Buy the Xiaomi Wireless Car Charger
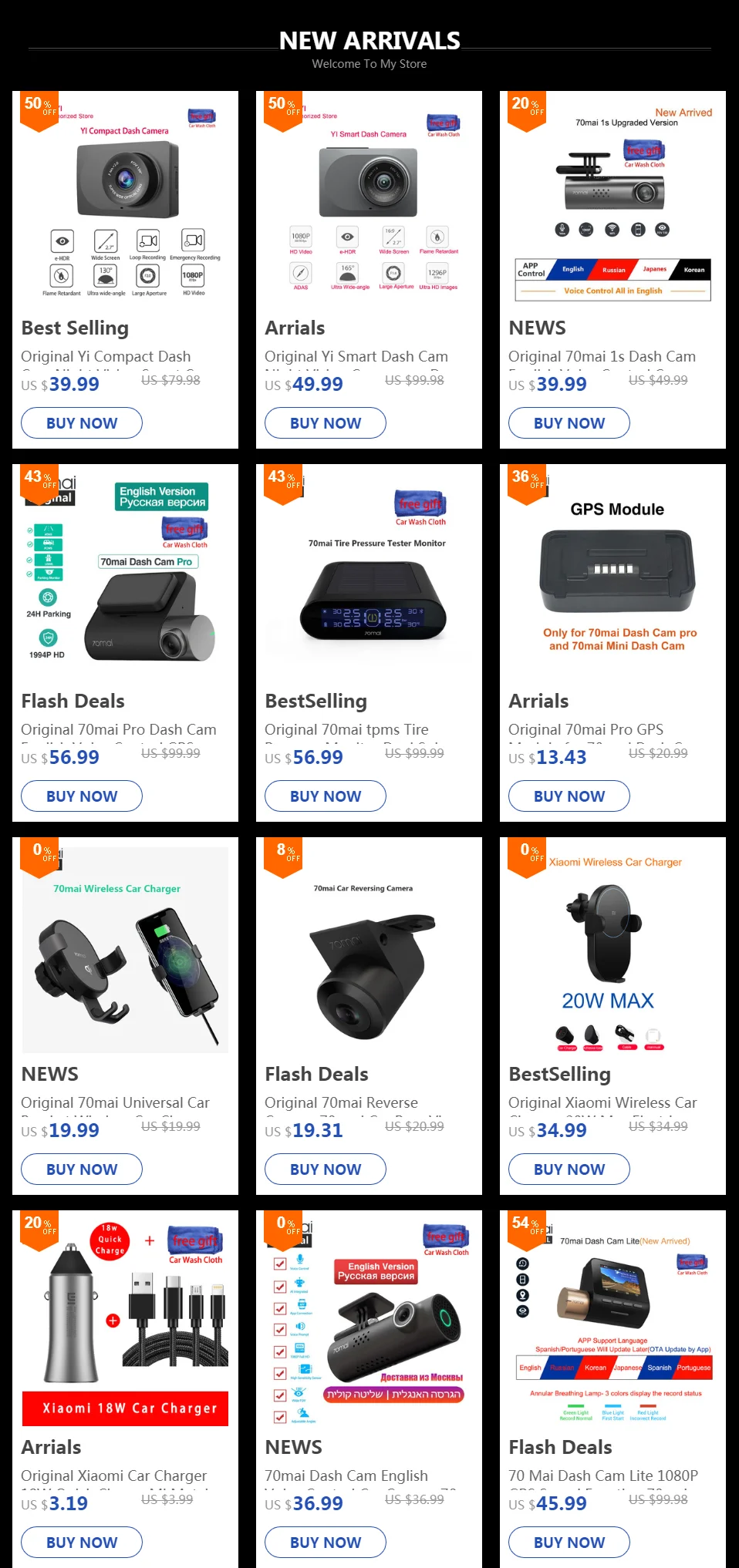Viewport: 739px width, 1568px height. pos(569,1169)
